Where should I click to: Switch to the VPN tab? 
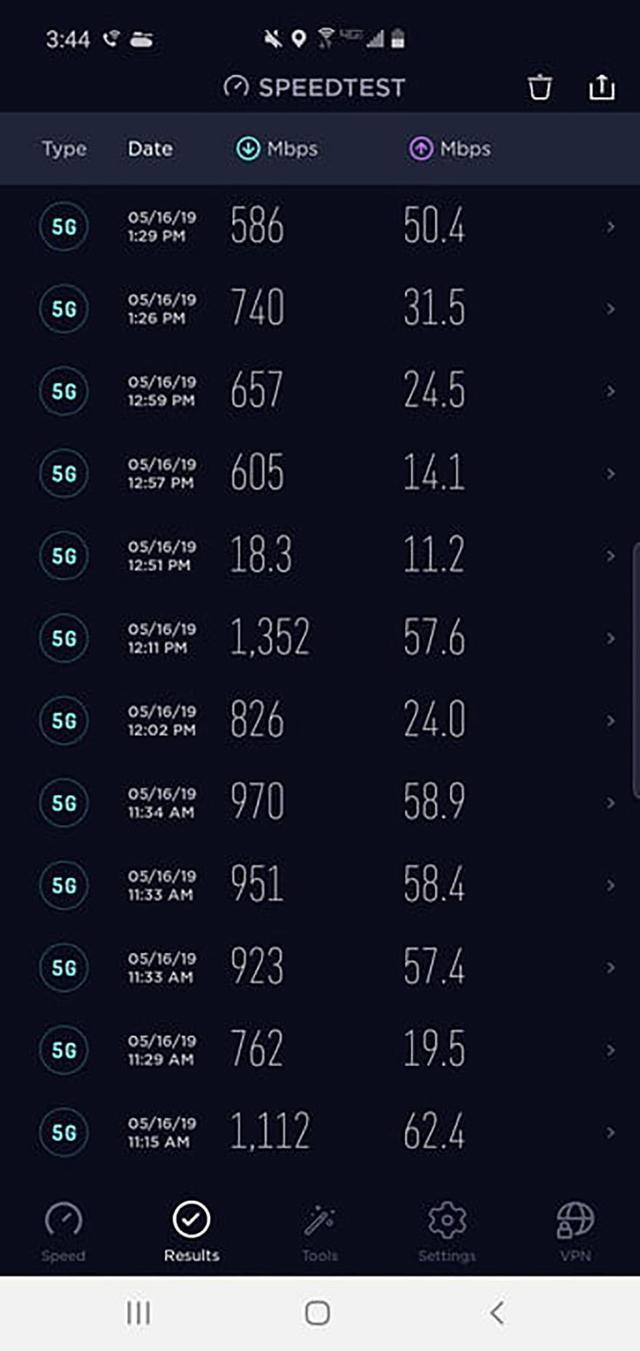point(575,1232)
